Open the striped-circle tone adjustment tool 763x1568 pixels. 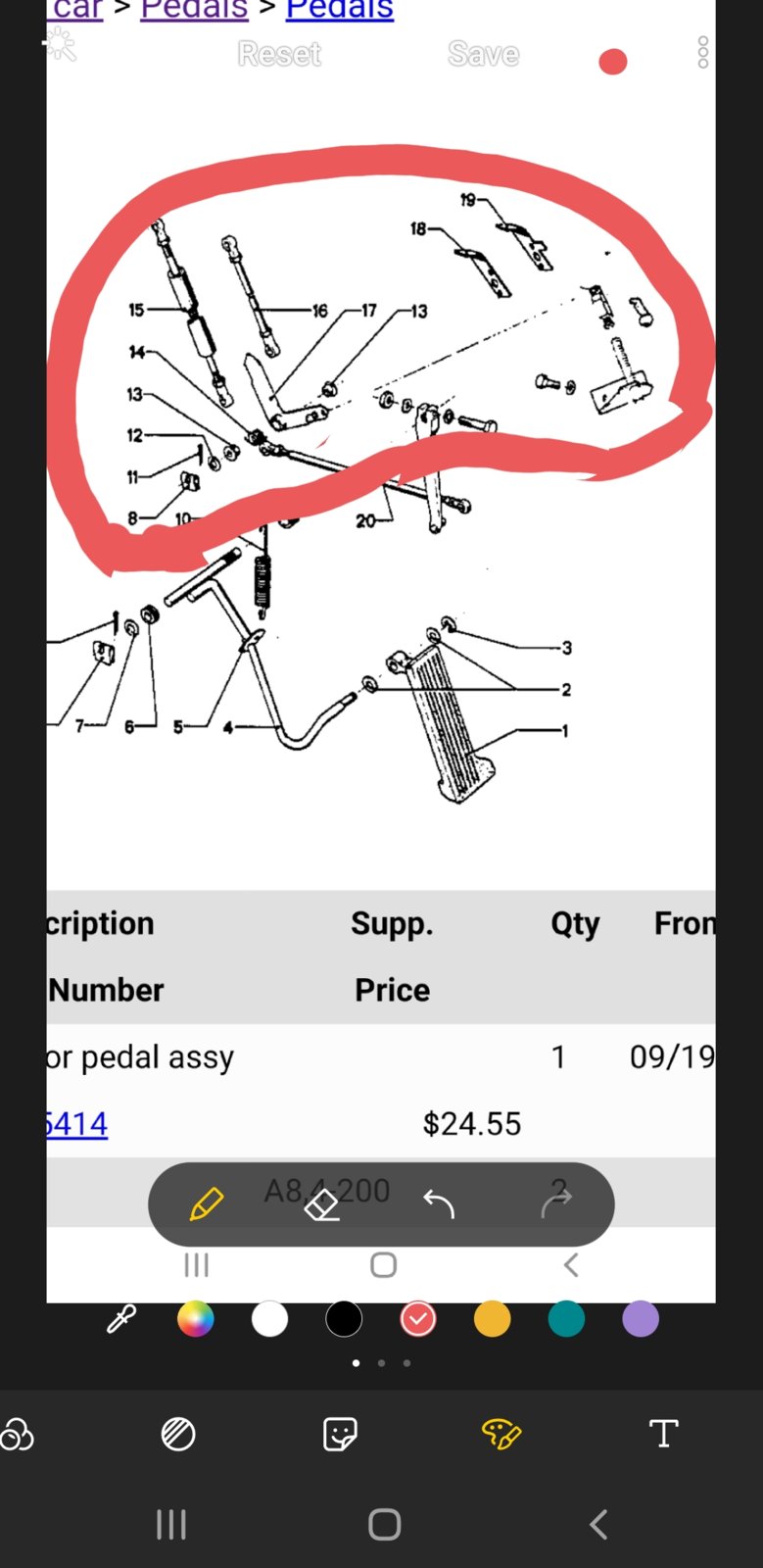pos(178,1435)
